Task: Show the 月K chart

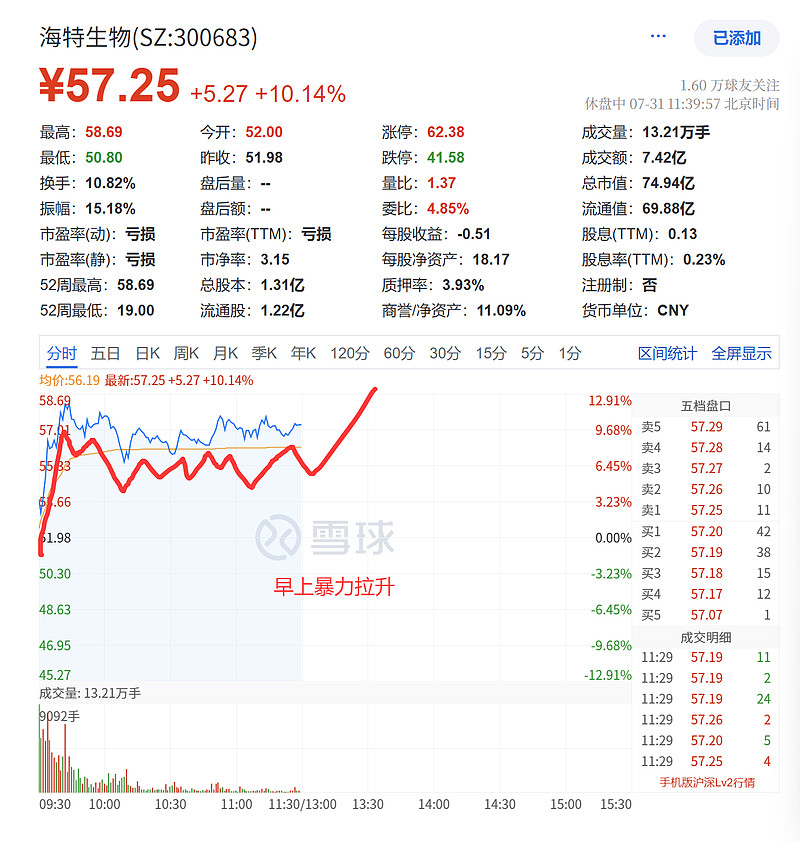Action: coord(226,353)
